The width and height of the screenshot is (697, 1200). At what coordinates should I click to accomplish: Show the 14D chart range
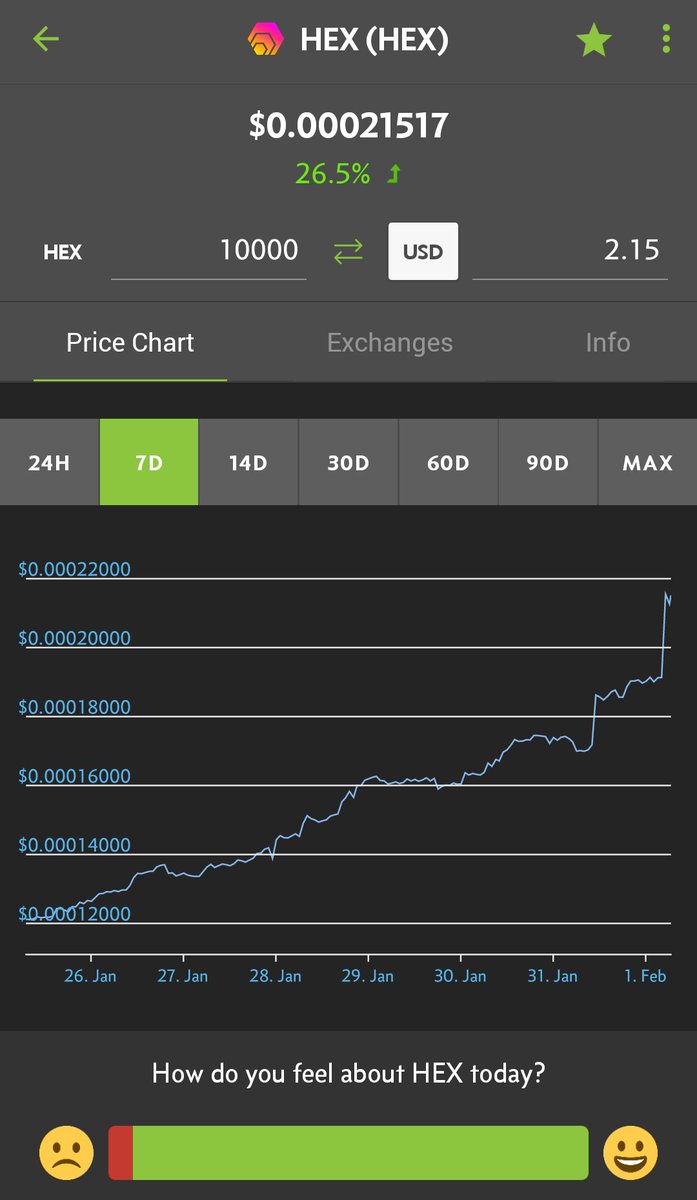pyautogui.click(x=248, y=463)
